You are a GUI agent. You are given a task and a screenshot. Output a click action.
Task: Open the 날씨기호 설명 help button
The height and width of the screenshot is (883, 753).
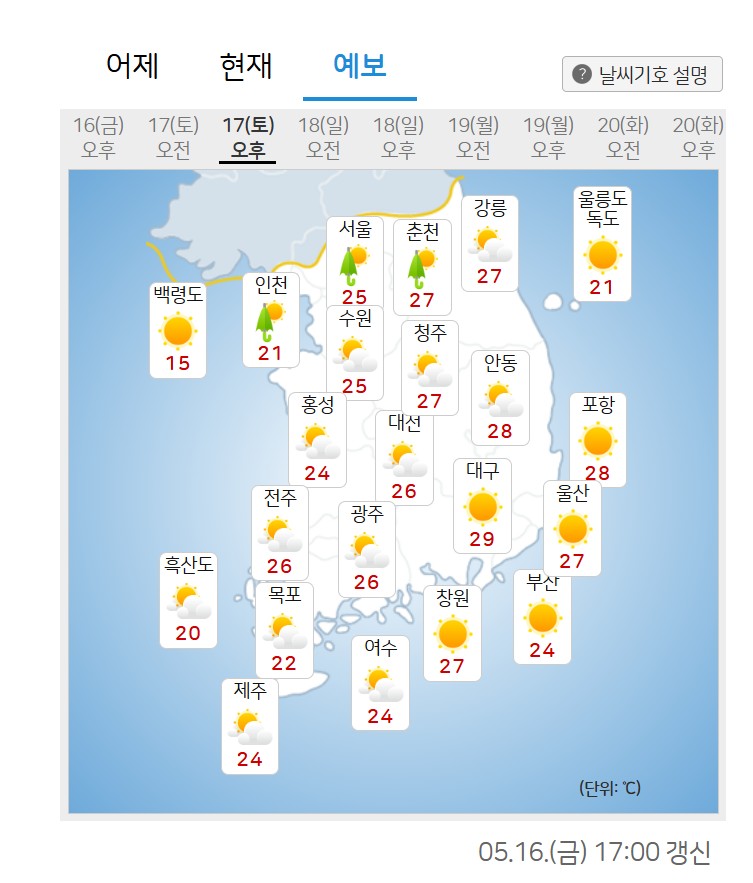(x=642, y=74)
